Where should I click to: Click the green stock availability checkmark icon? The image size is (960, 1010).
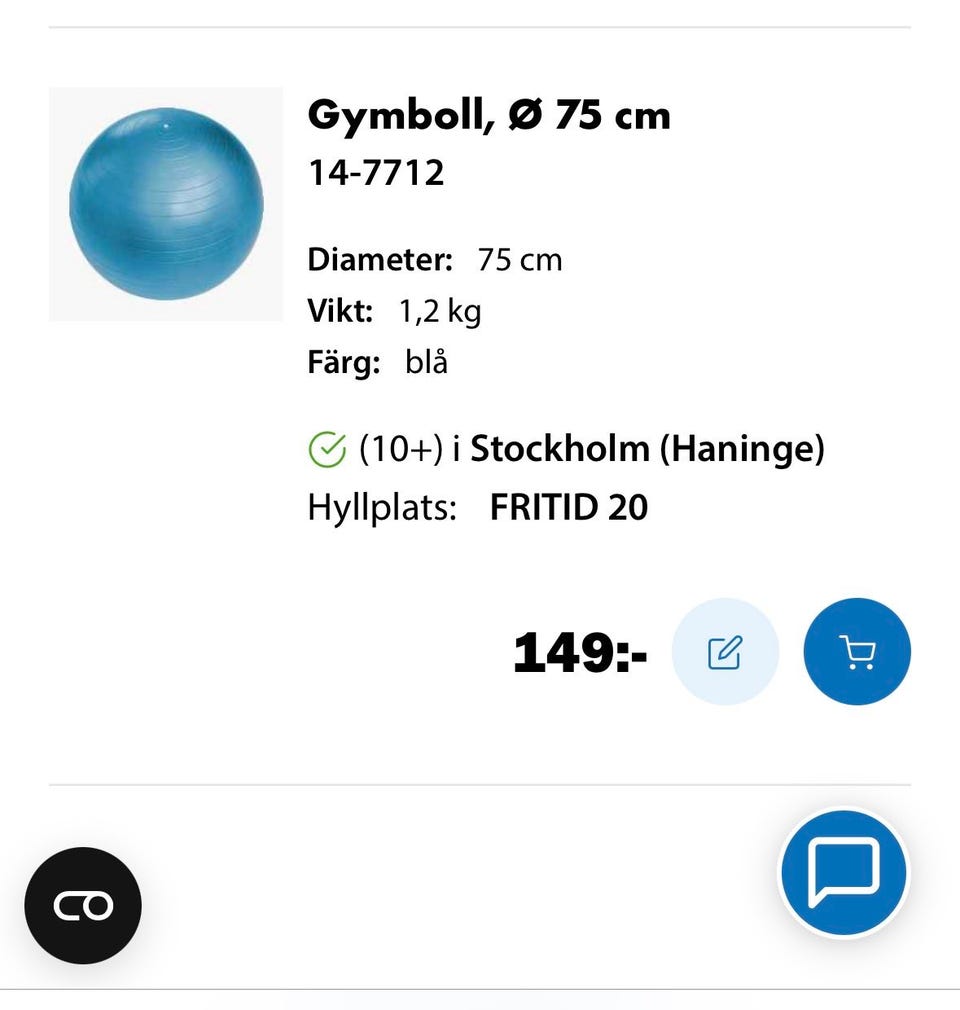327,448
